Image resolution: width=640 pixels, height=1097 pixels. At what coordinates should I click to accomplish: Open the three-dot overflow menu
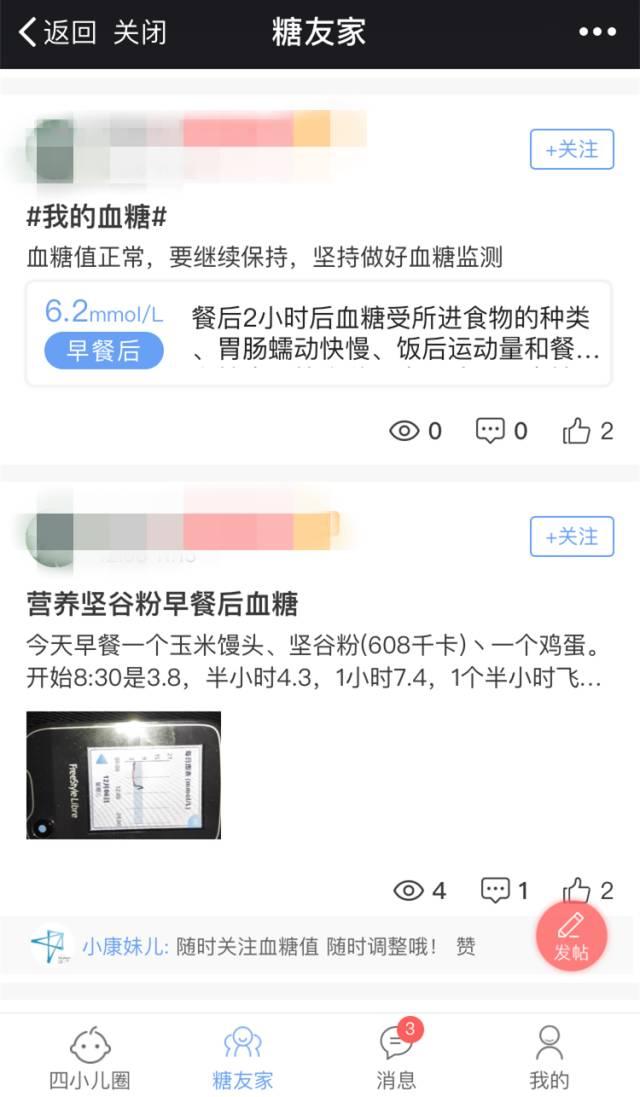(x=597, y=32)
